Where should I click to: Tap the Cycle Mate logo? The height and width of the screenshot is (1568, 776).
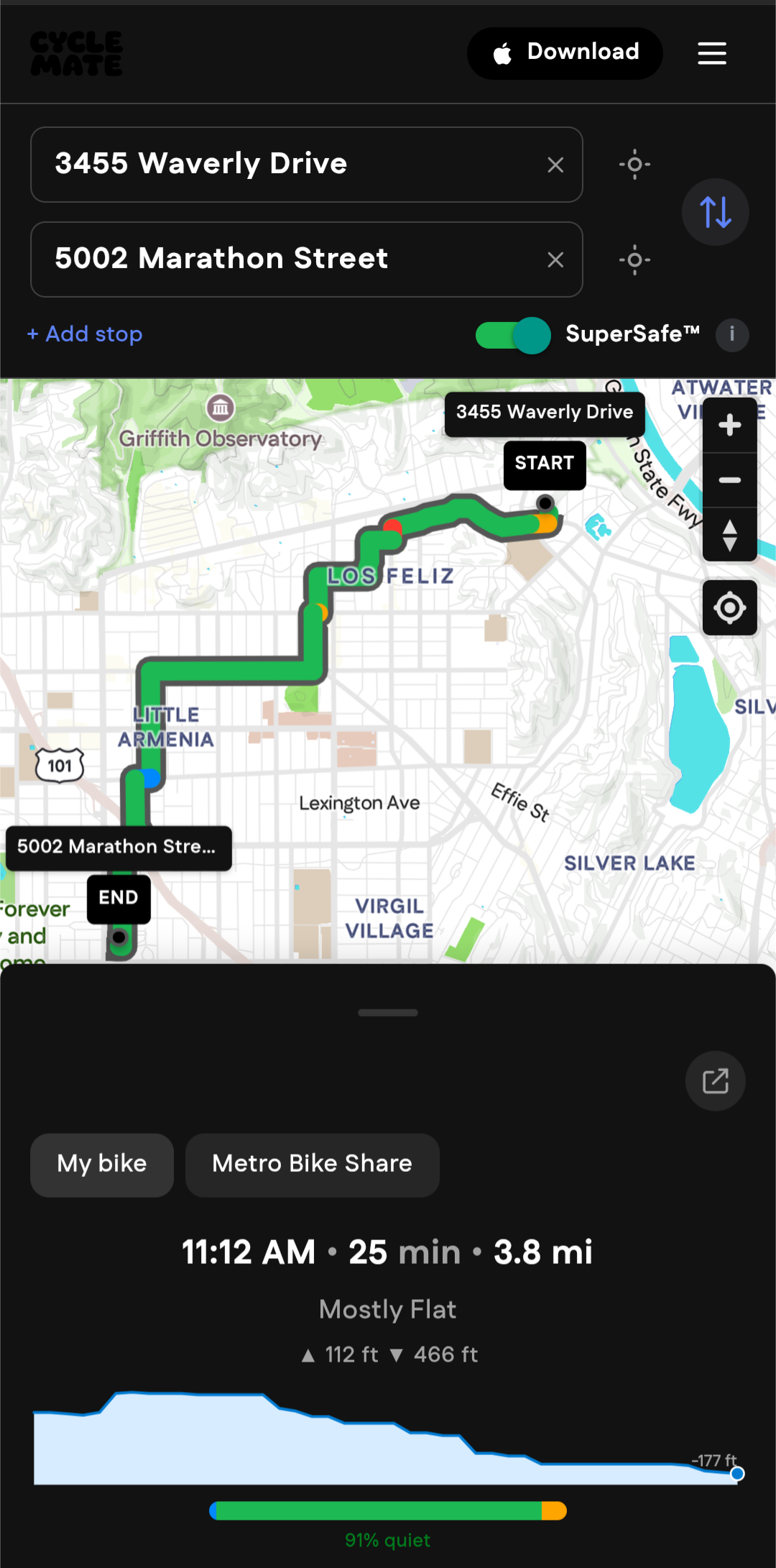click(77, 54)
